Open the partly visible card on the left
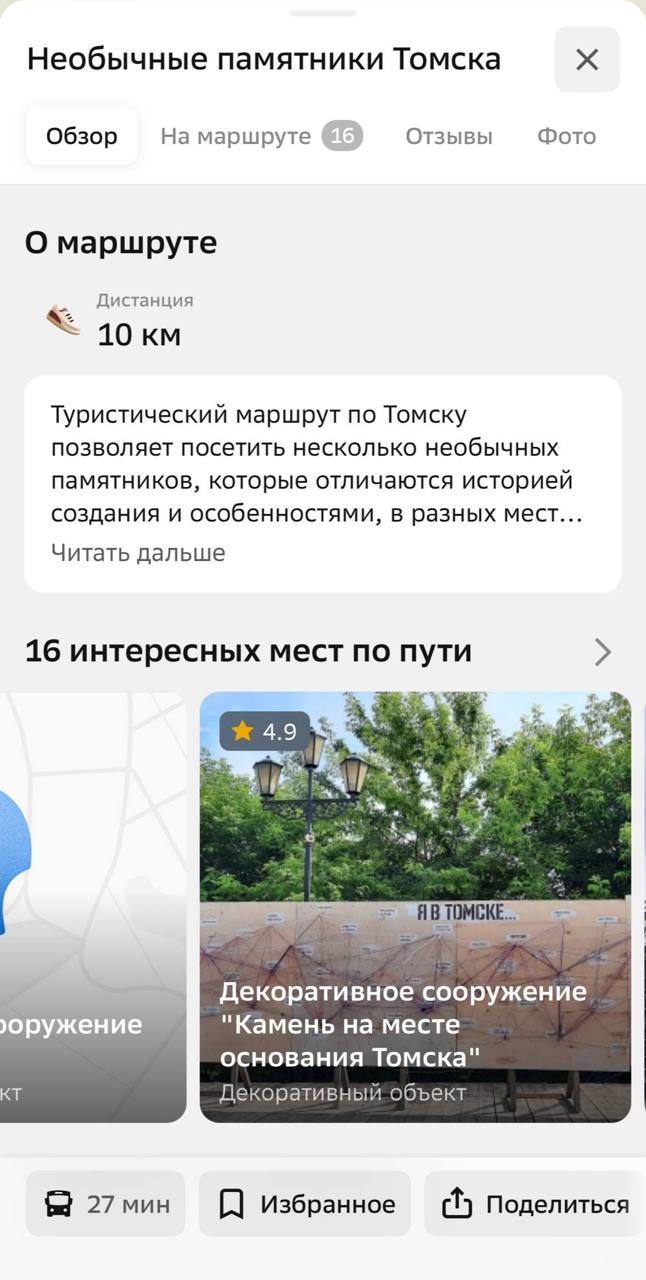646x1280 pixels. pos(93,907)
